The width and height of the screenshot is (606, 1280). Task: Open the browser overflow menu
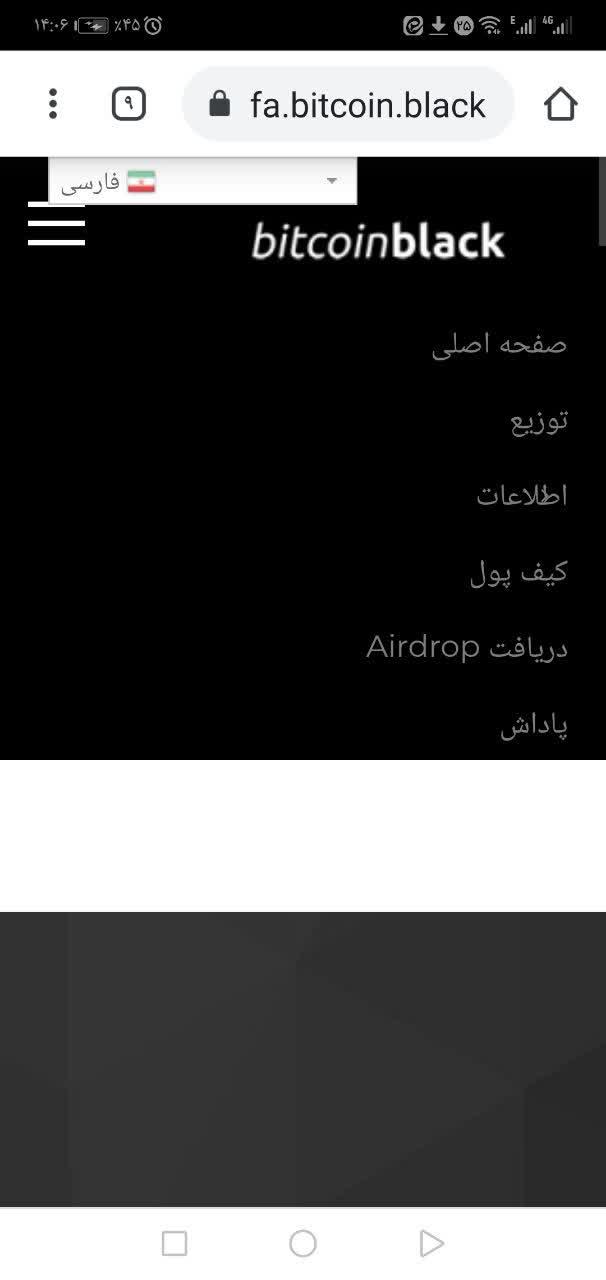click(x=53, y=103)
